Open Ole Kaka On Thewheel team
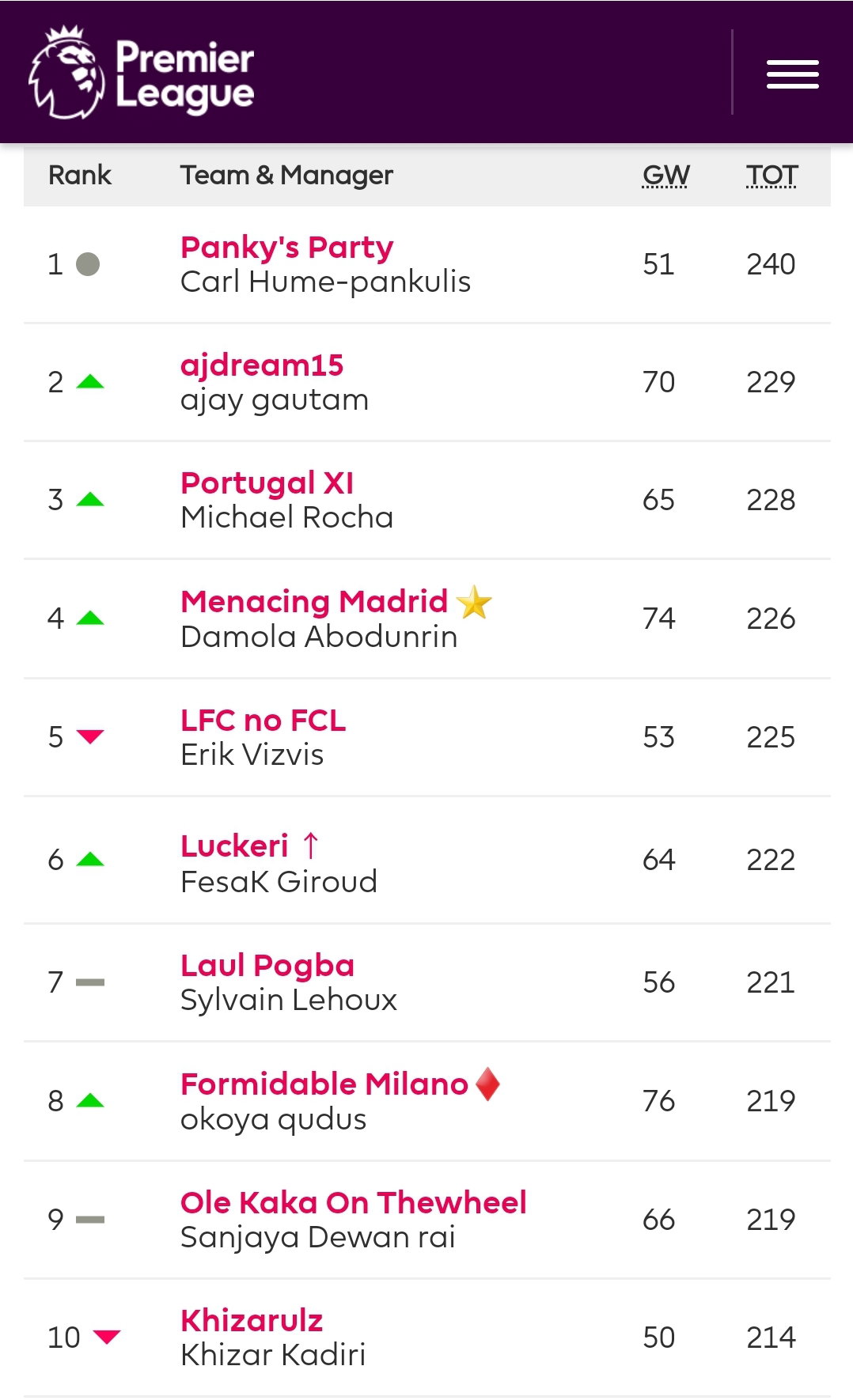 coord(354,1203)
